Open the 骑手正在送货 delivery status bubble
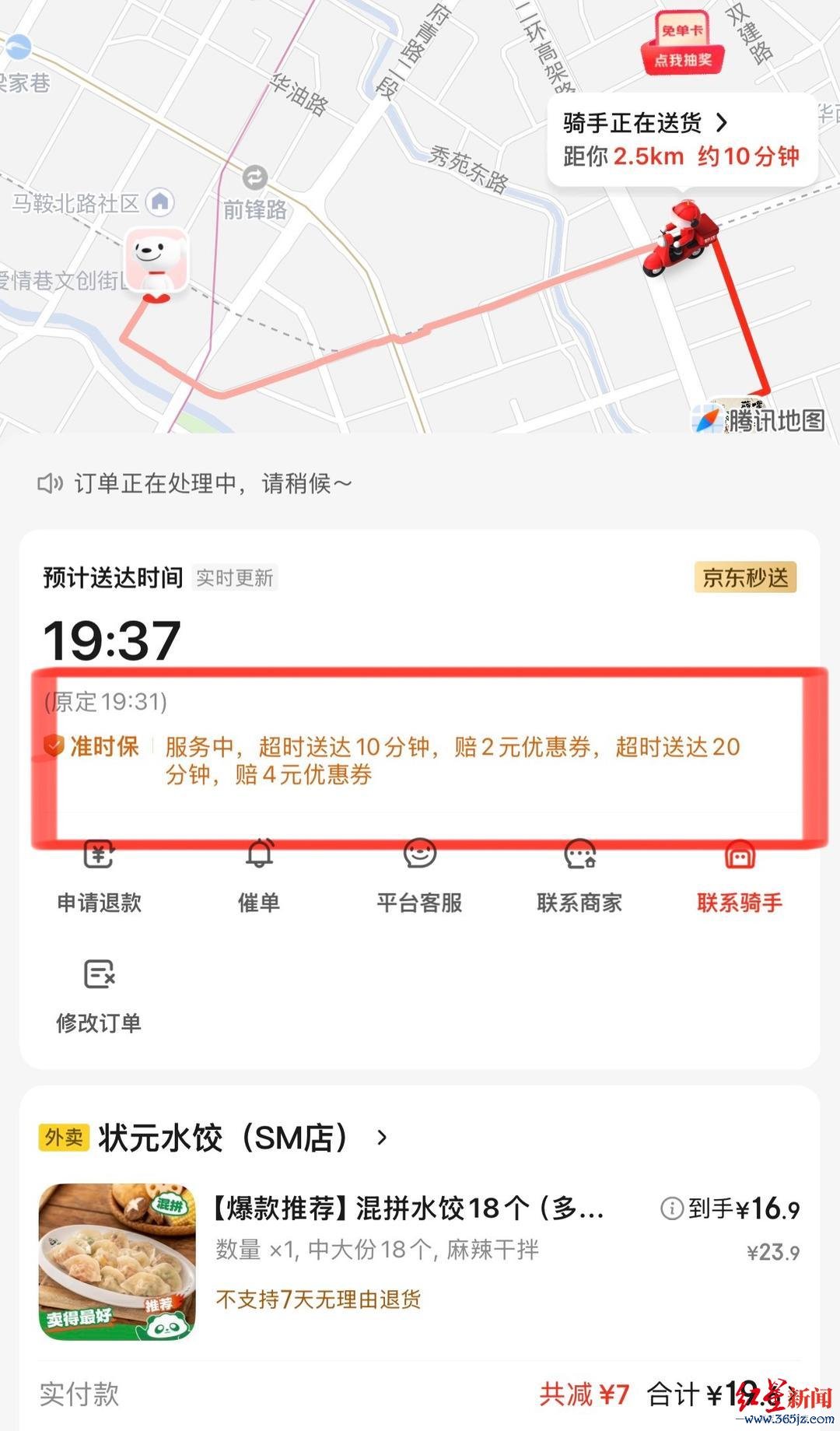The image size is (840, 1431). tap(682, 140)
